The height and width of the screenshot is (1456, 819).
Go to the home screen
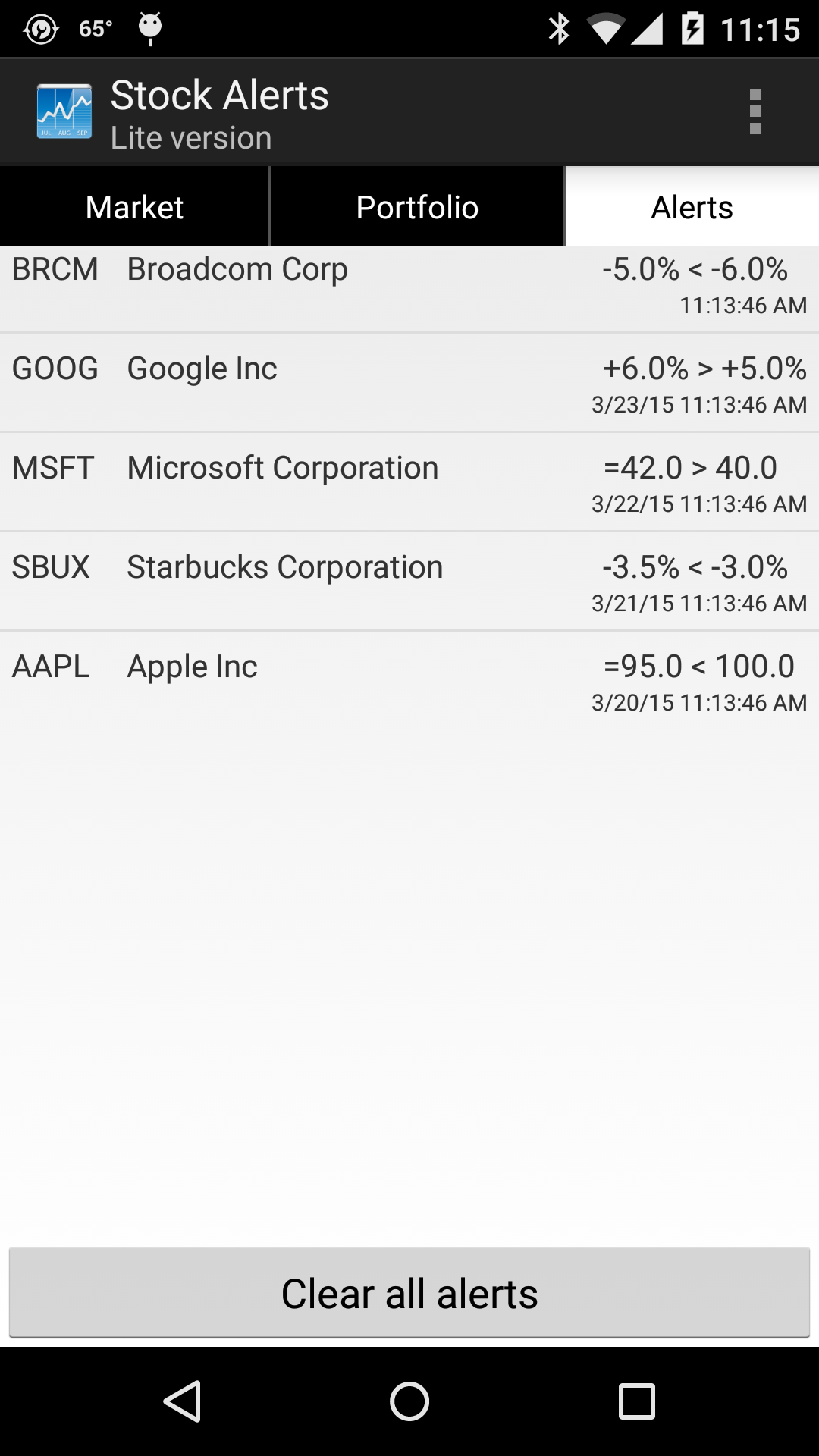pyautogui.click(x=409, y=1401)
